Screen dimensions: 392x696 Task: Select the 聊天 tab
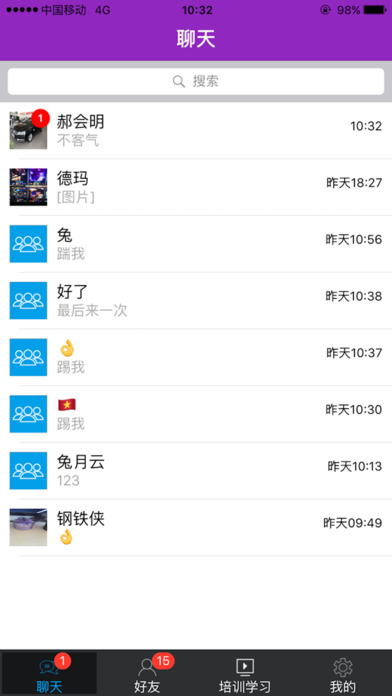(49, 673)
